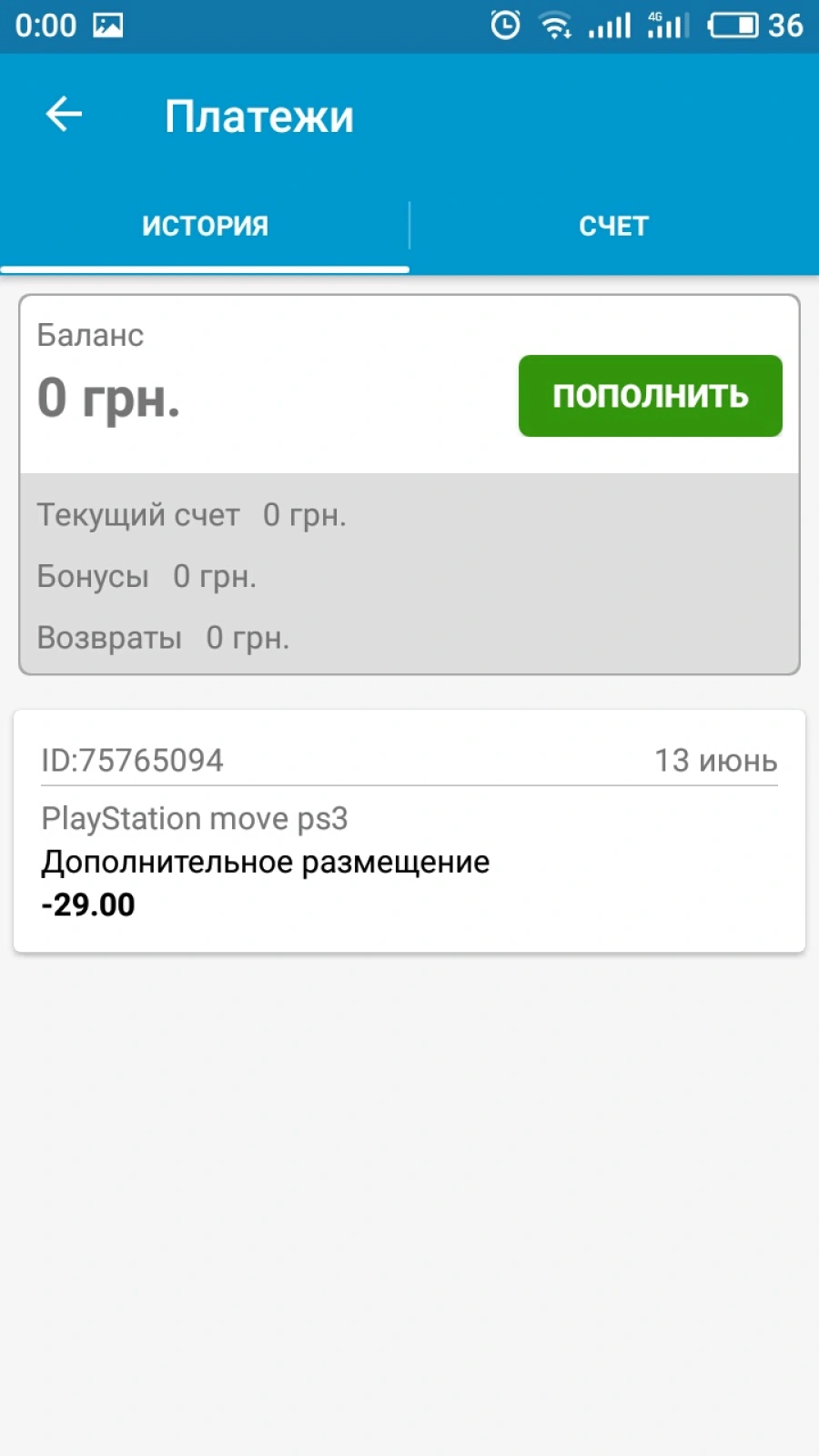
Task: Open the PlayStation move ps3 payment entry
Action: pos(409,831)
